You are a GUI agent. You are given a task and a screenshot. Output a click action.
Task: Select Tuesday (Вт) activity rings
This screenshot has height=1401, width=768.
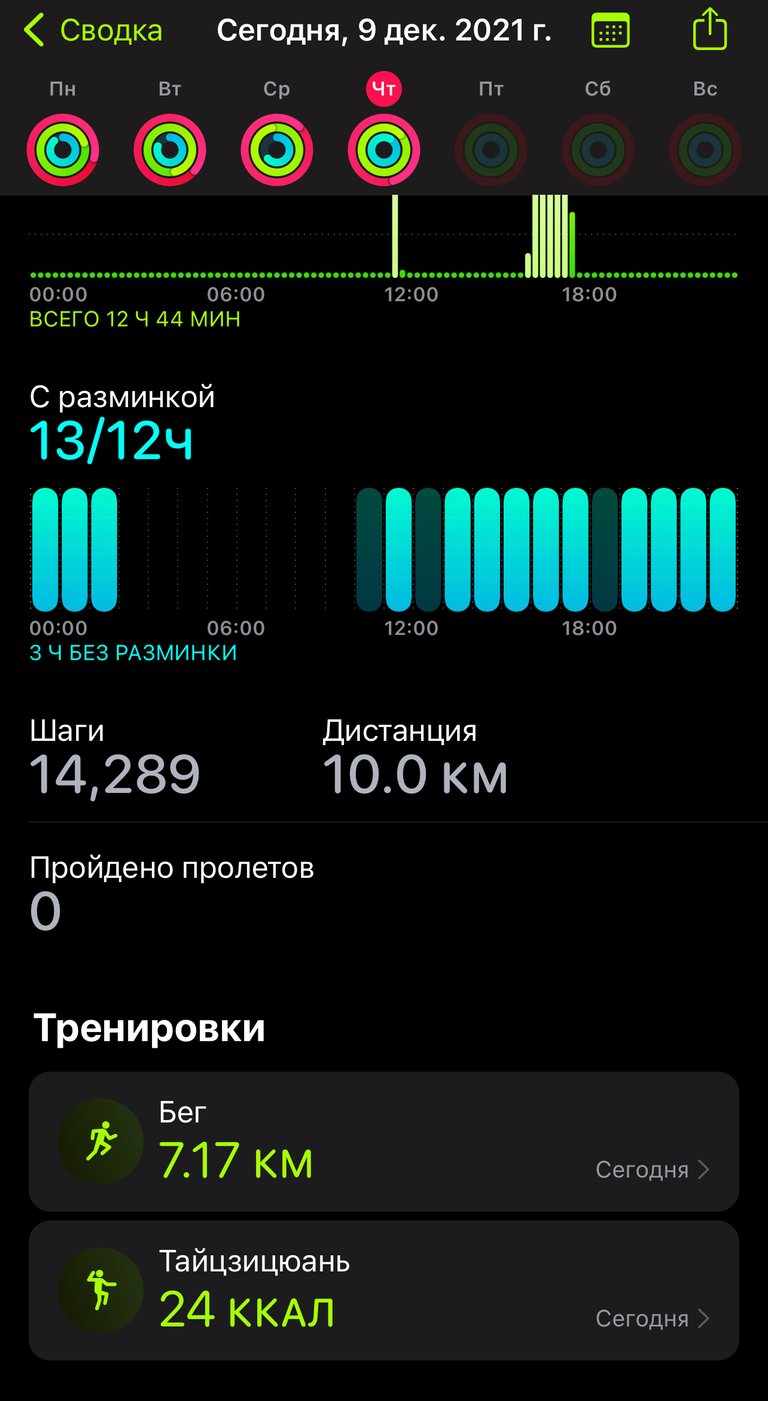pos(170,151)
